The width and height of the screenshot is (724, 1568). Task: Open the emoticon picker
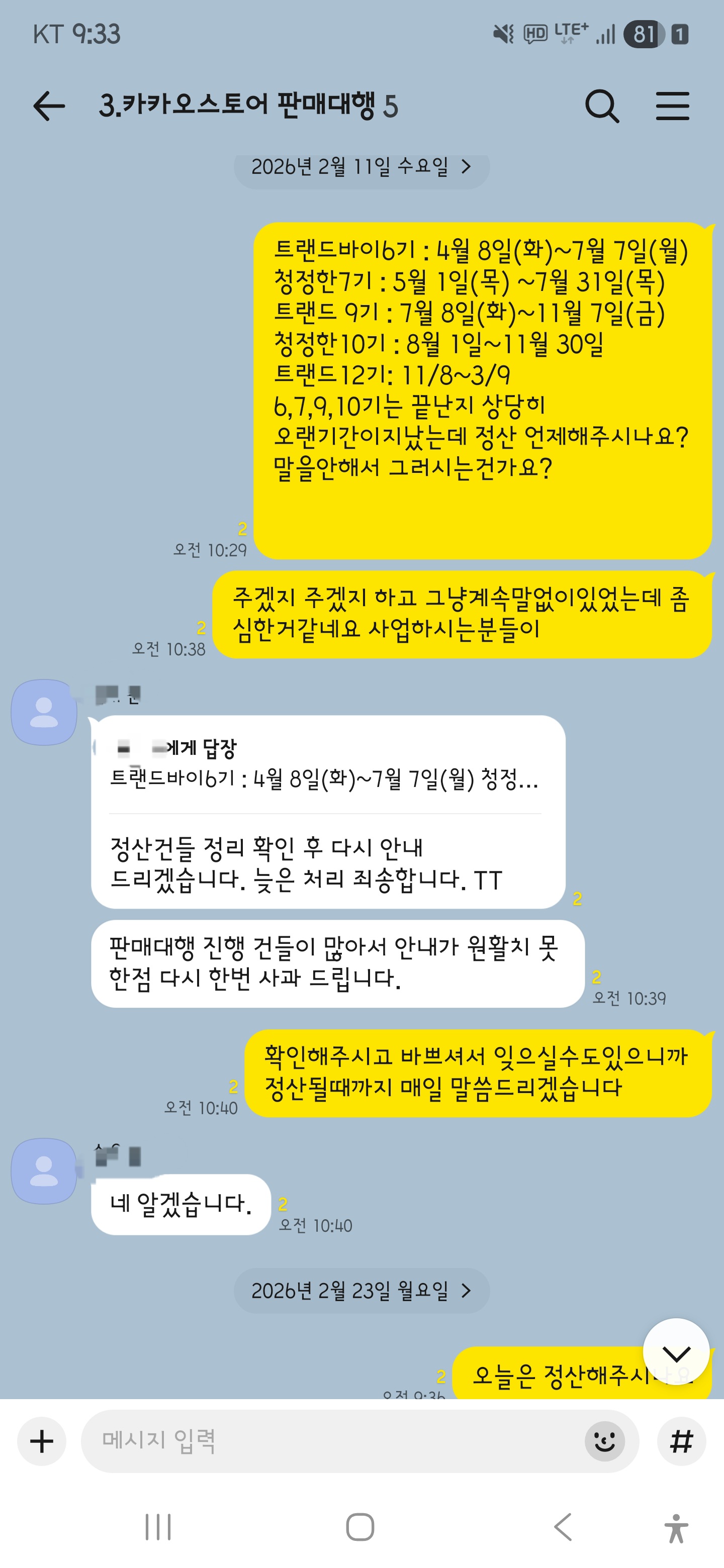[x=604, y=1441]
